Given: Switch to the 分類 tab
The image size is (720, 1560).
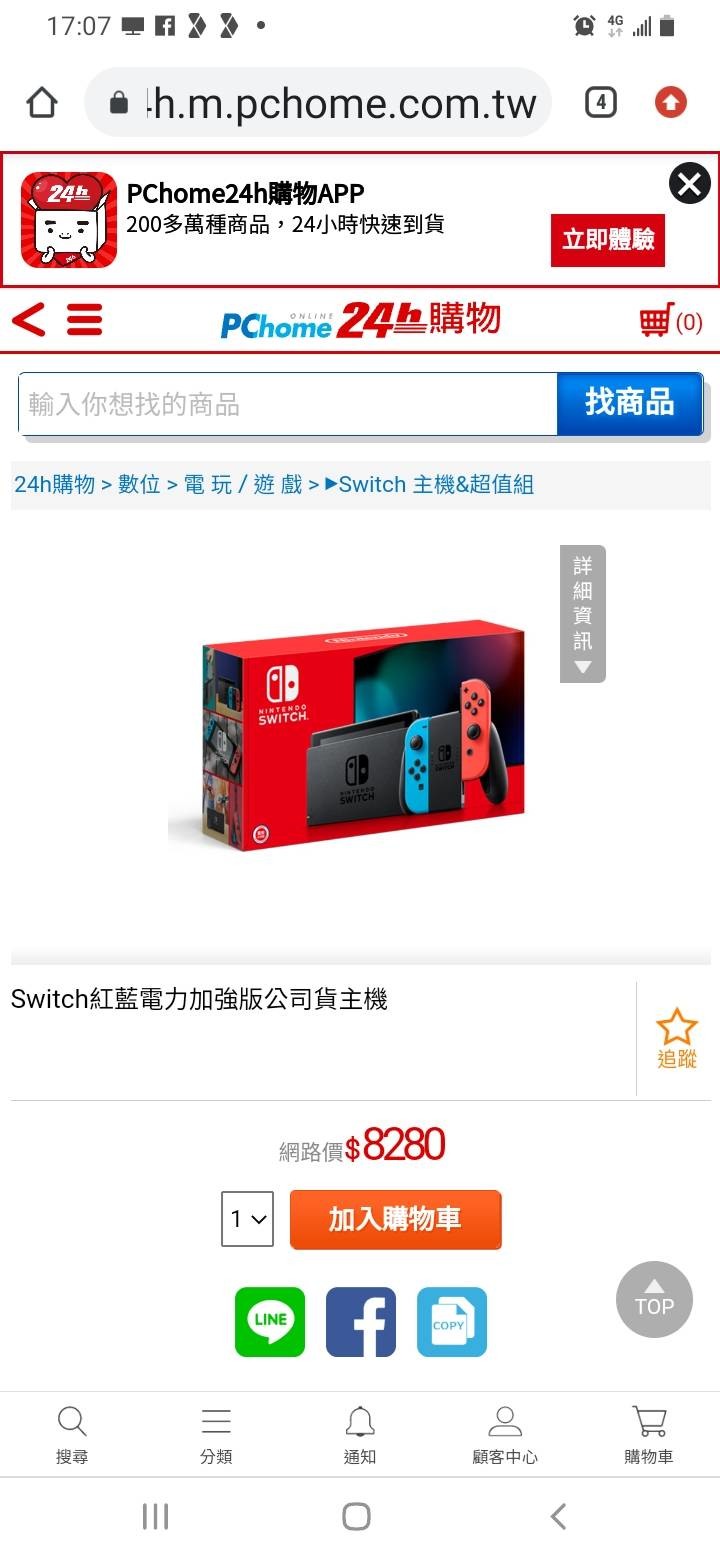Looking at the screenshot, I should (x=216, y=1435).
